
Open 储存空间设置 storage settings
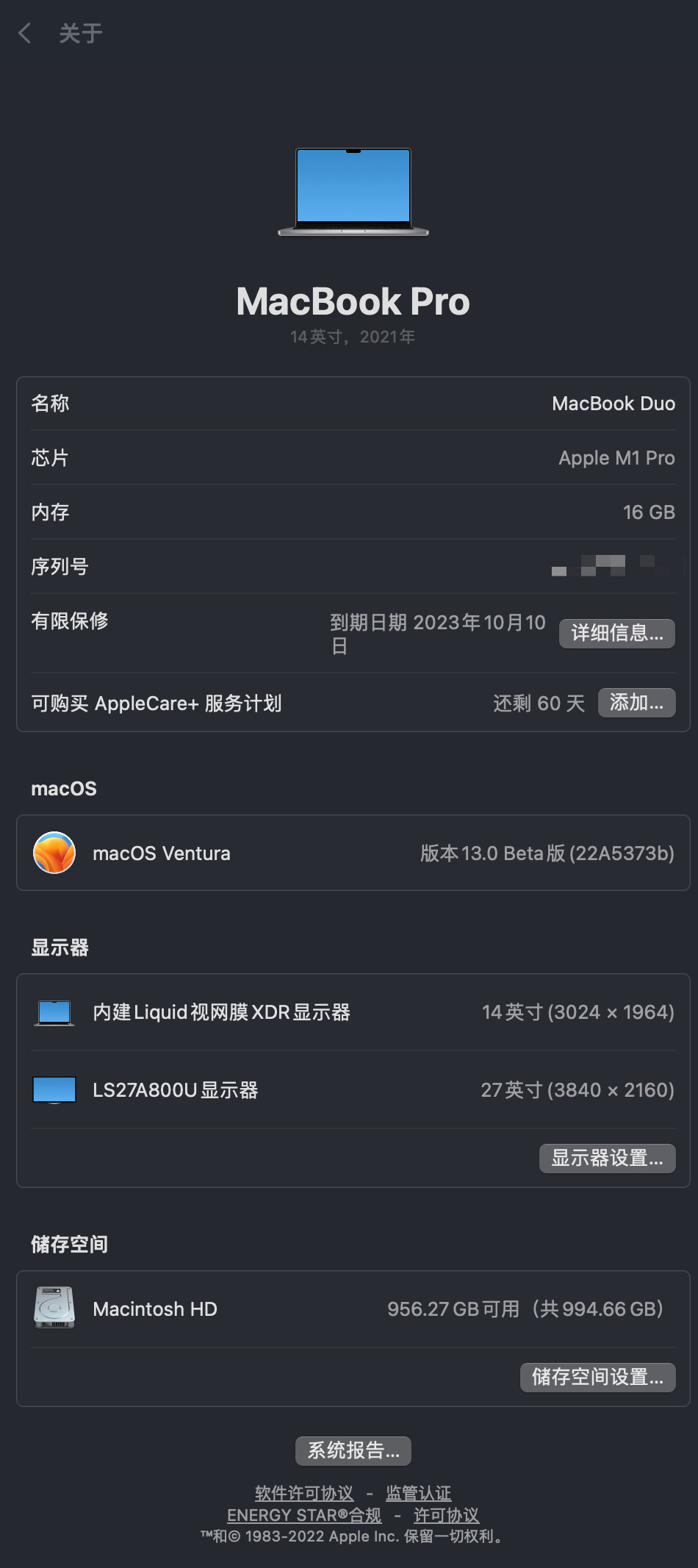click(x=597, y=1376)
